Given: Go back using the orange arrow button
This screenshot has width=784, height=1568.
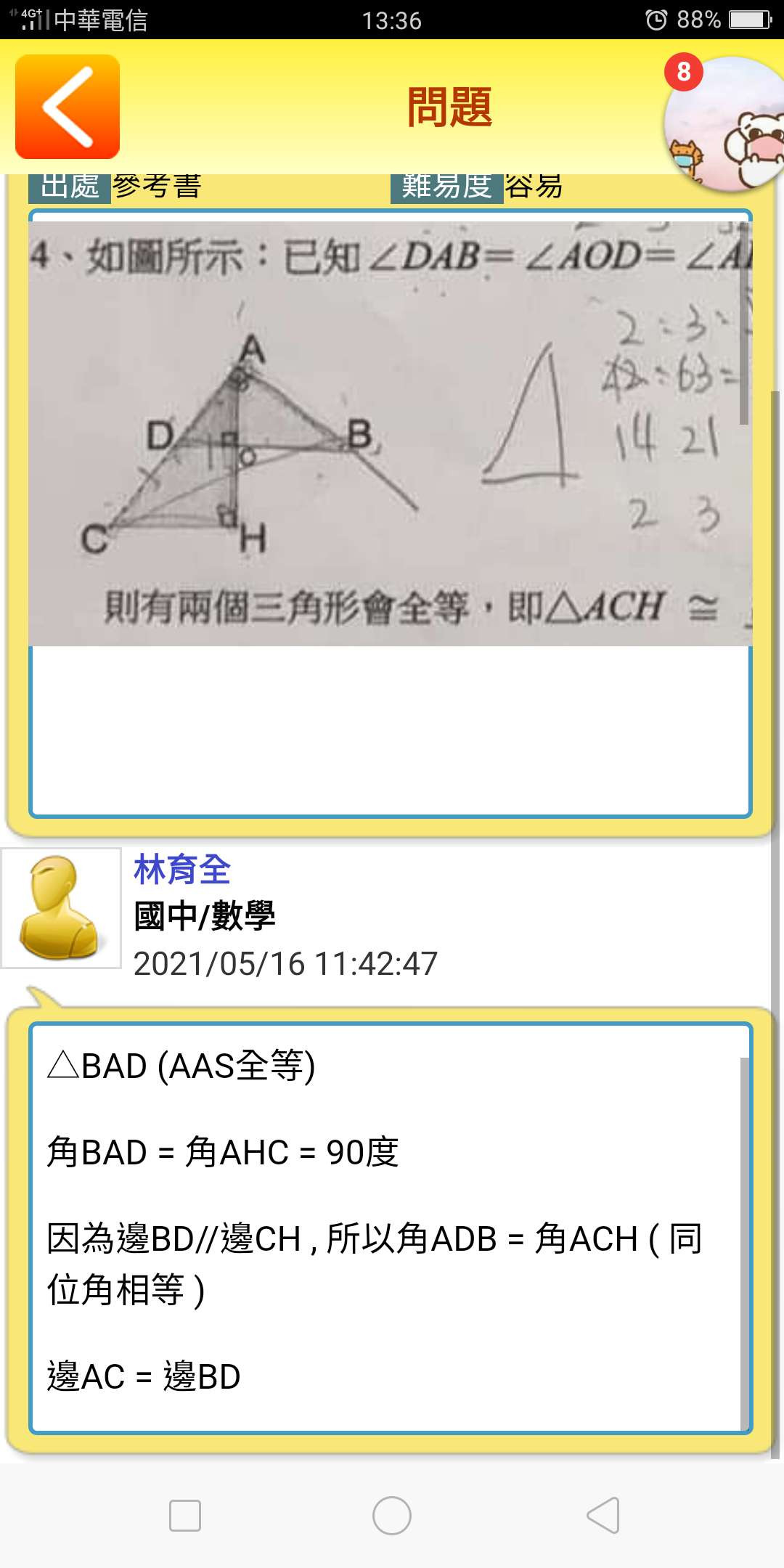Looking at the screenshot, I should (68, 107).
